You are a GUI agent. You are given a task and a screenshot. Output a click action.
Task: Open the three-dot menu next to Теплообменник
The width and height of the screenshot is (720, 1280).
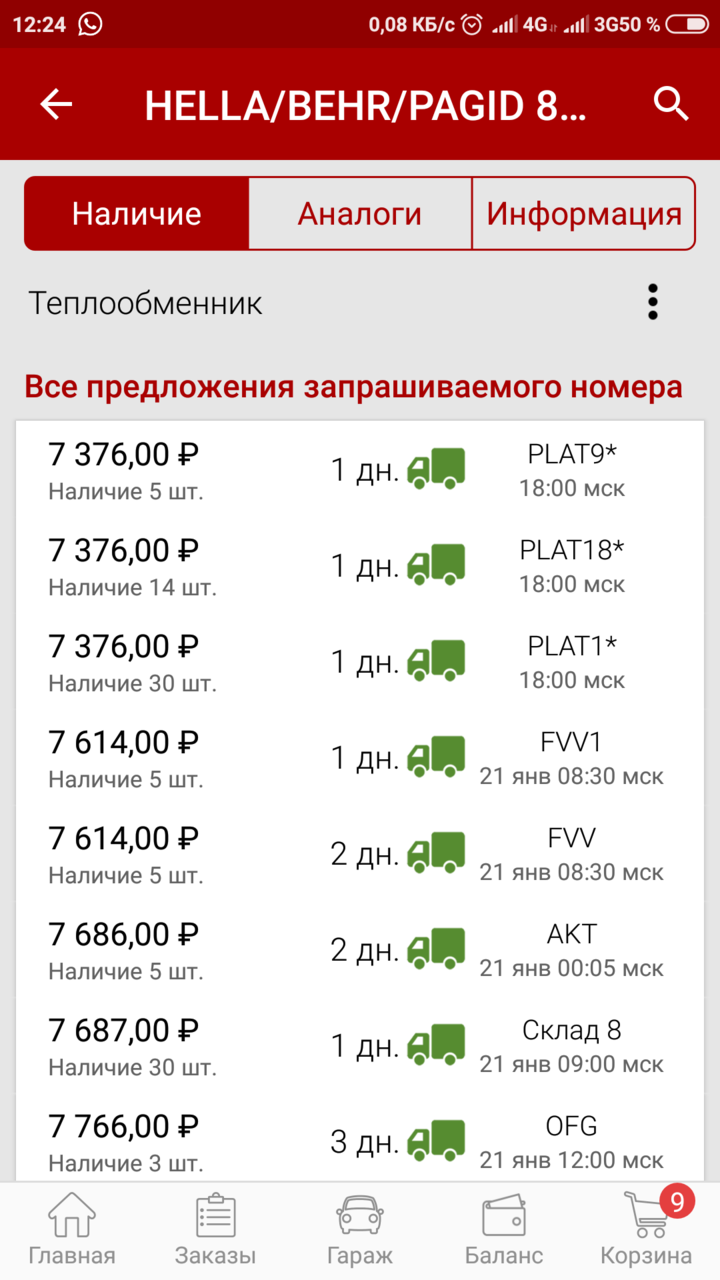(x=653, y=302)
